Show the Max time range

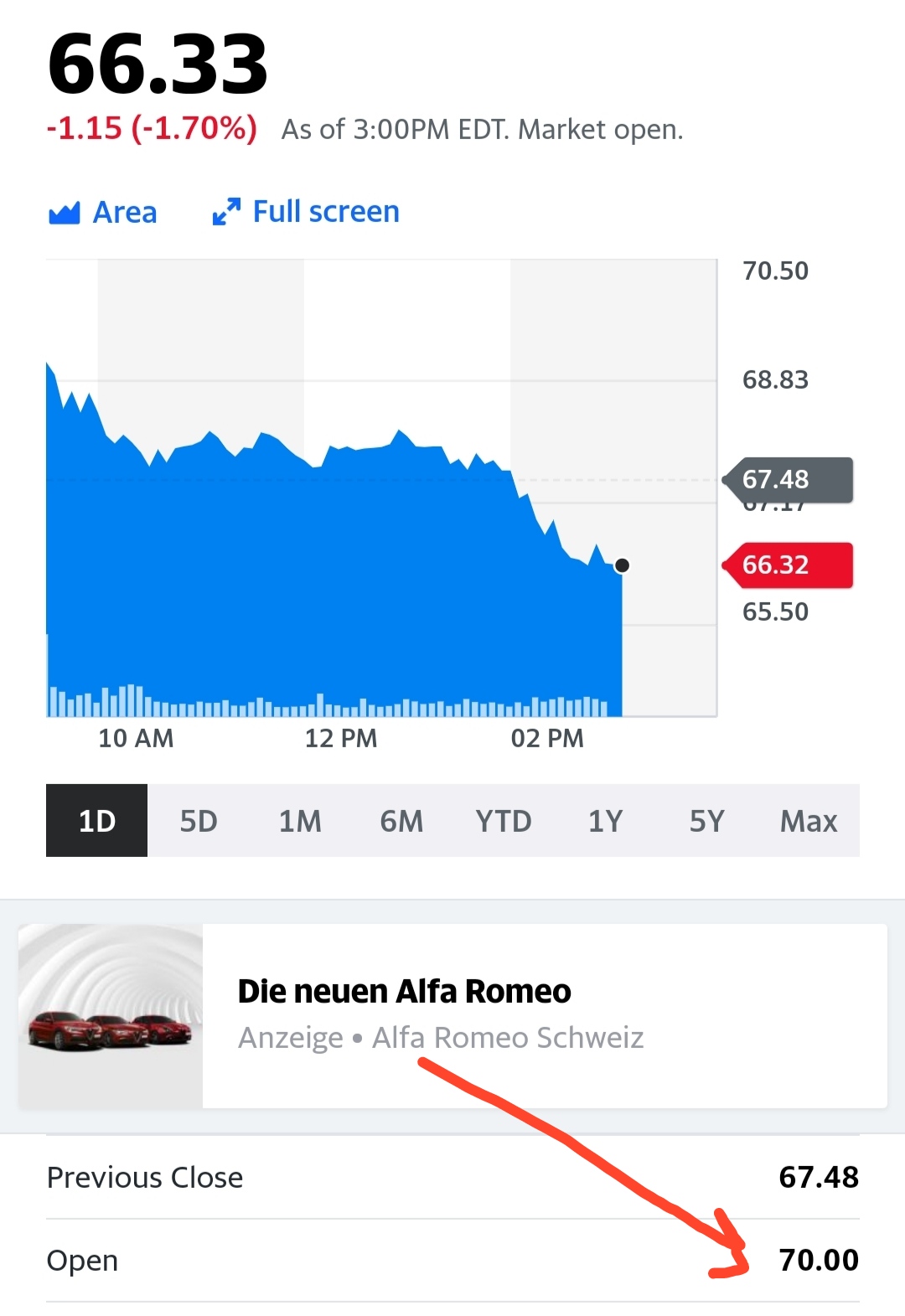click(809, 821)
